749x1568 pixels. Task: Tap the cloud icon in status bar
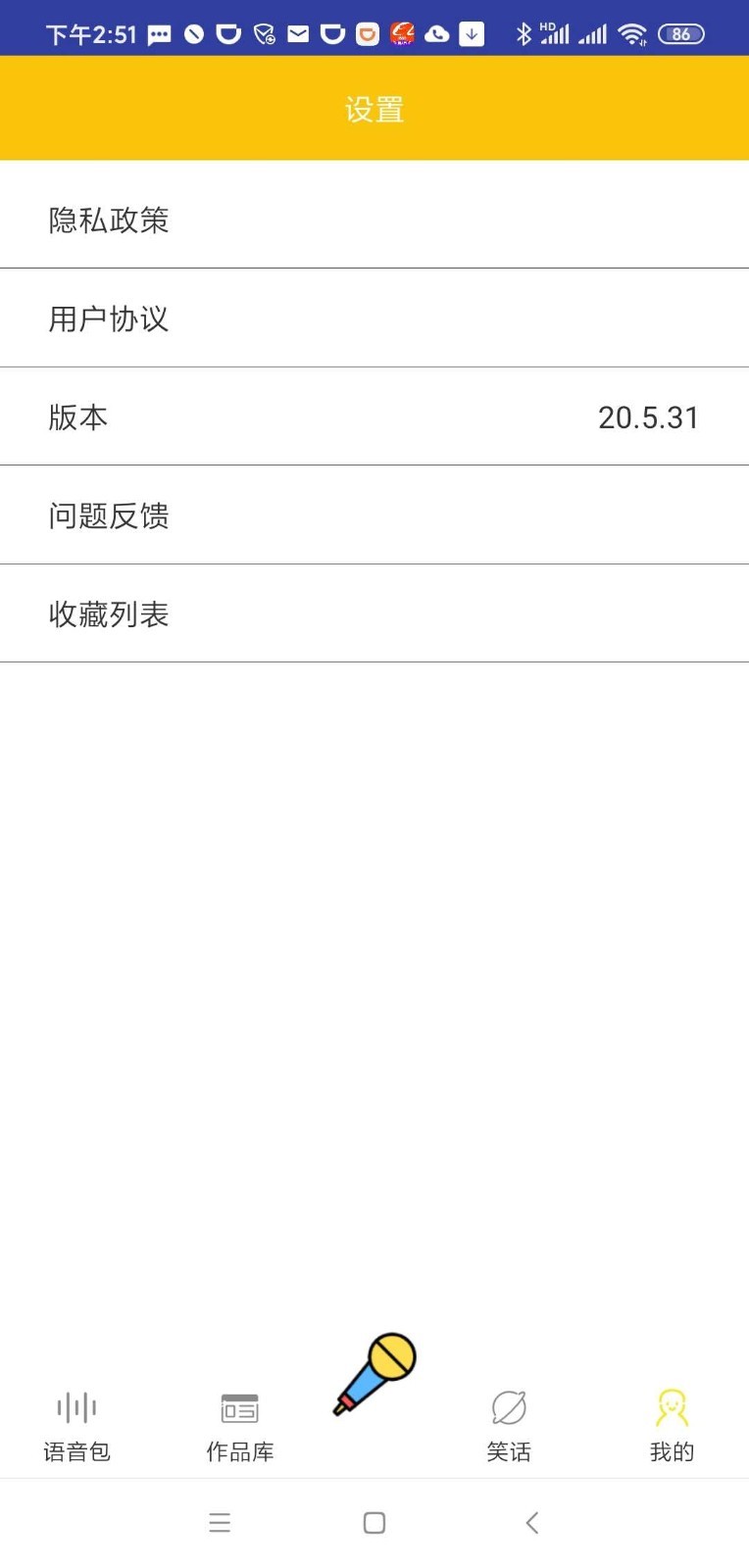point(435,33)
